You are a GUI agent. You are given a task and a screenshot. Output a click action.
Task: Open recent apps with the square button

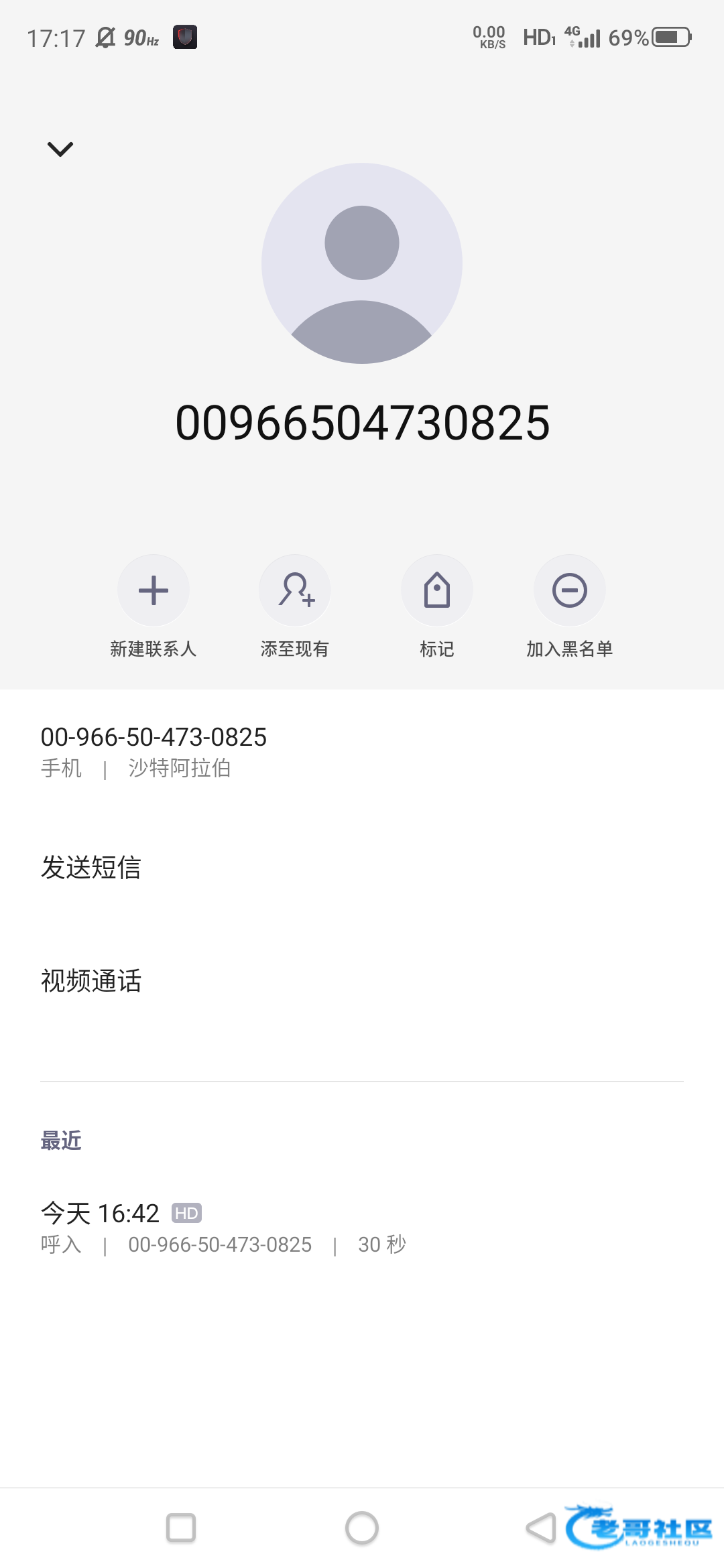181,1528
